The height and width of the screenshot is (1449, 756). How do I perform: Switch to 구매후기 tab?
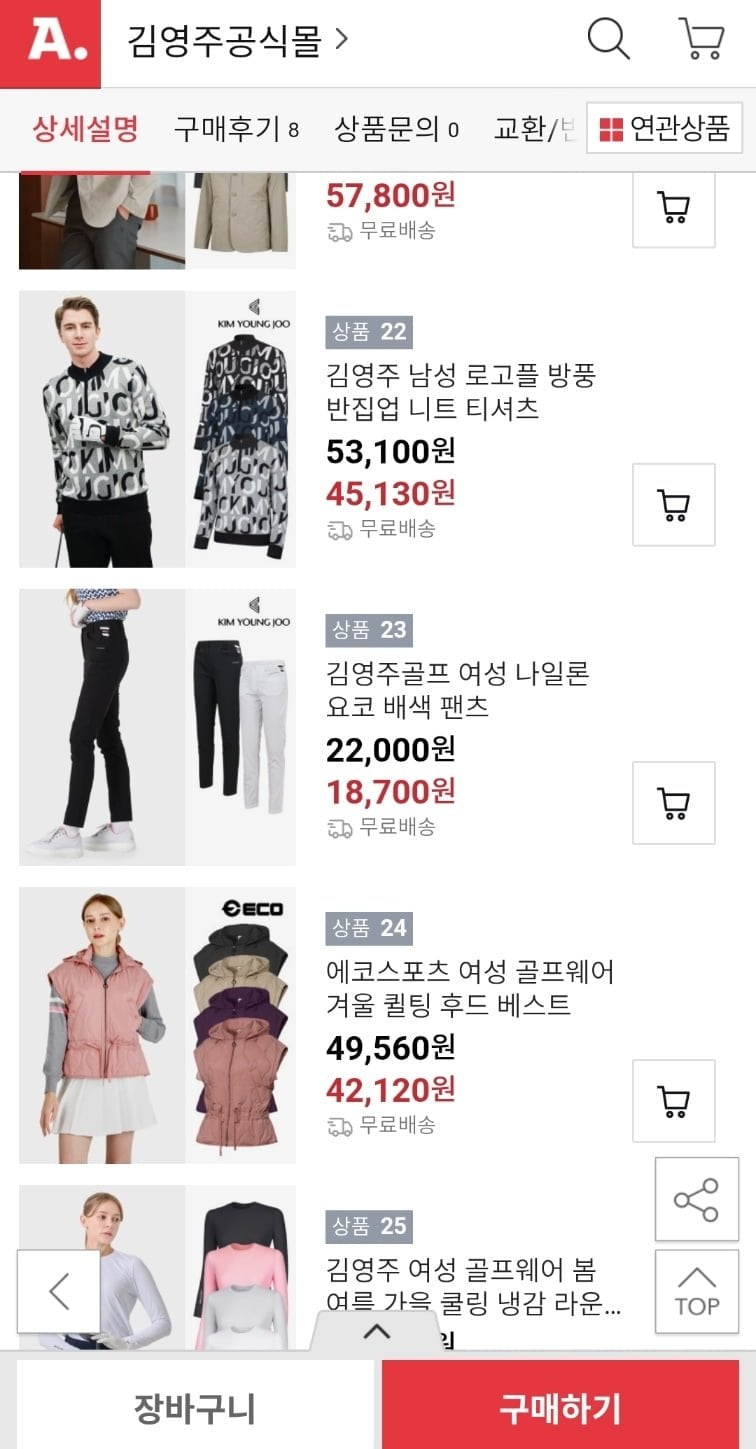click(x=235, y=129)
